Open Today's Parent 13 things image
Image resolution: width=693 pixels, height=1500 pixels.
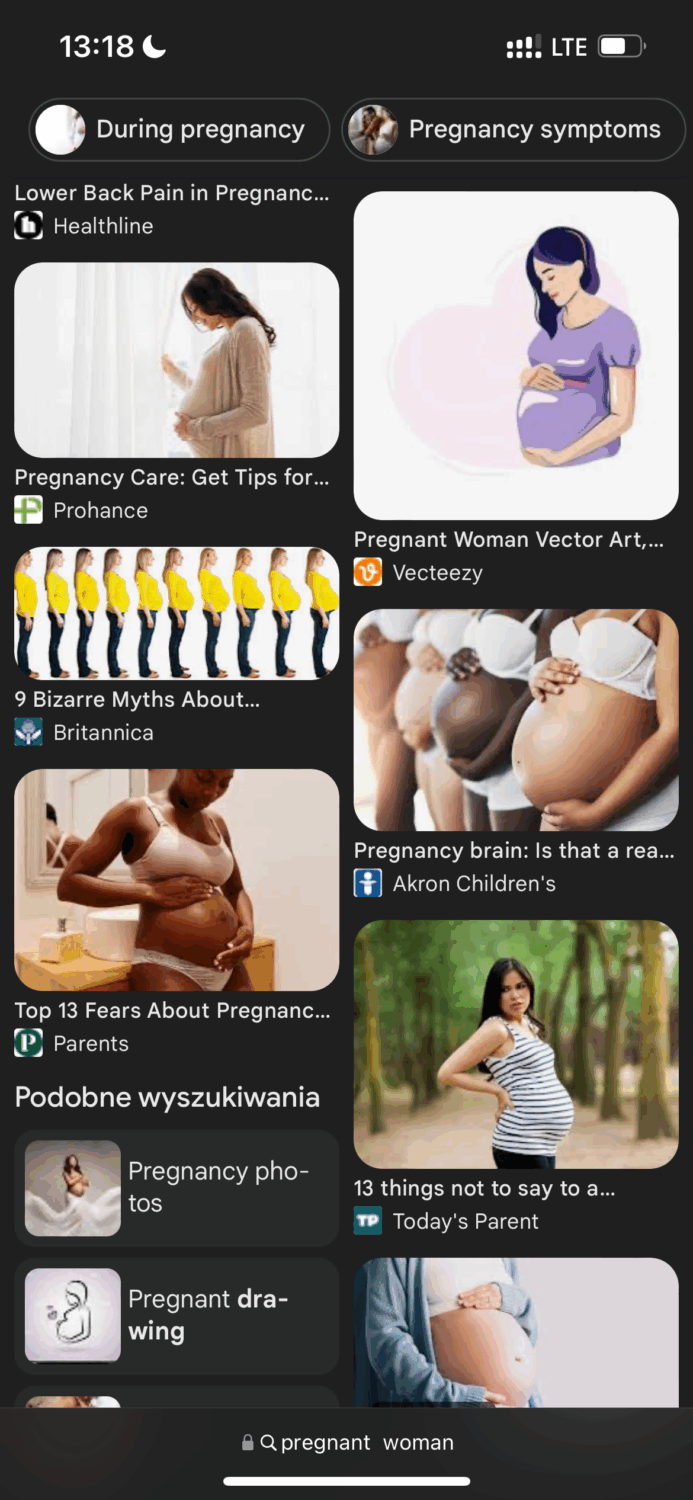point(516,1044)
